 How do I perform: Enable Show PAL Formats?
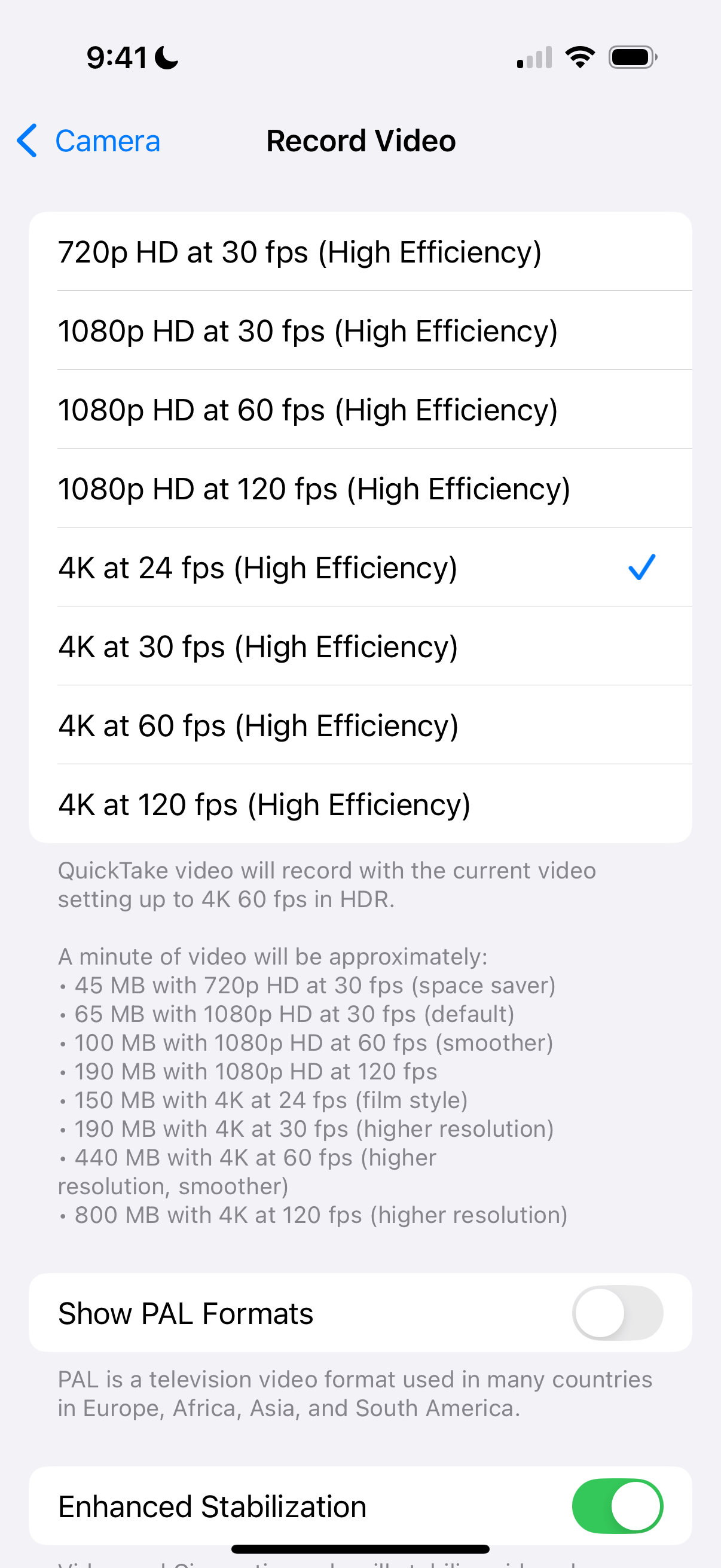[617, 1313]
